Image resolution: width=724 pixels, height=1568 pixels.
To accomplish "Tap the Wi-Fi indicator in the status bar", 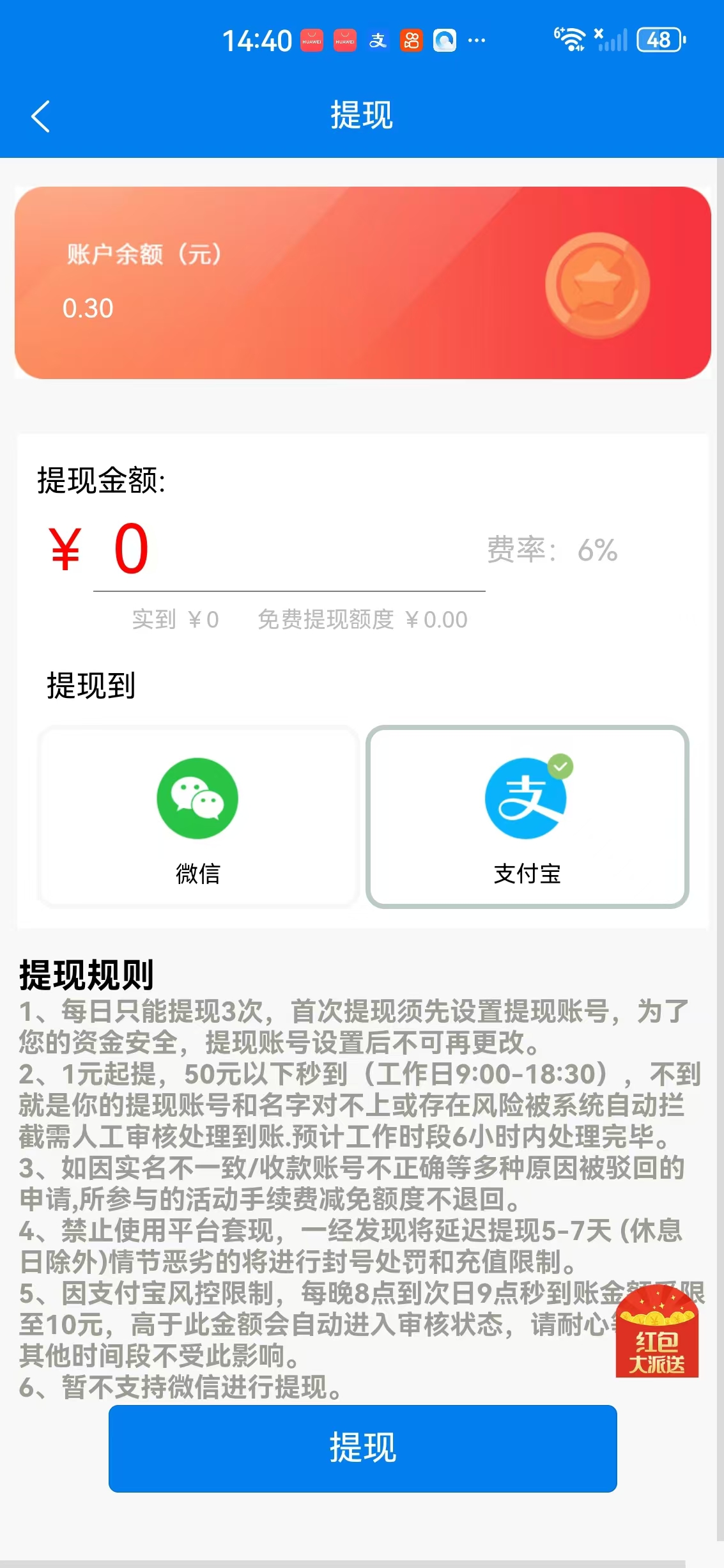I will coord(572,38).
